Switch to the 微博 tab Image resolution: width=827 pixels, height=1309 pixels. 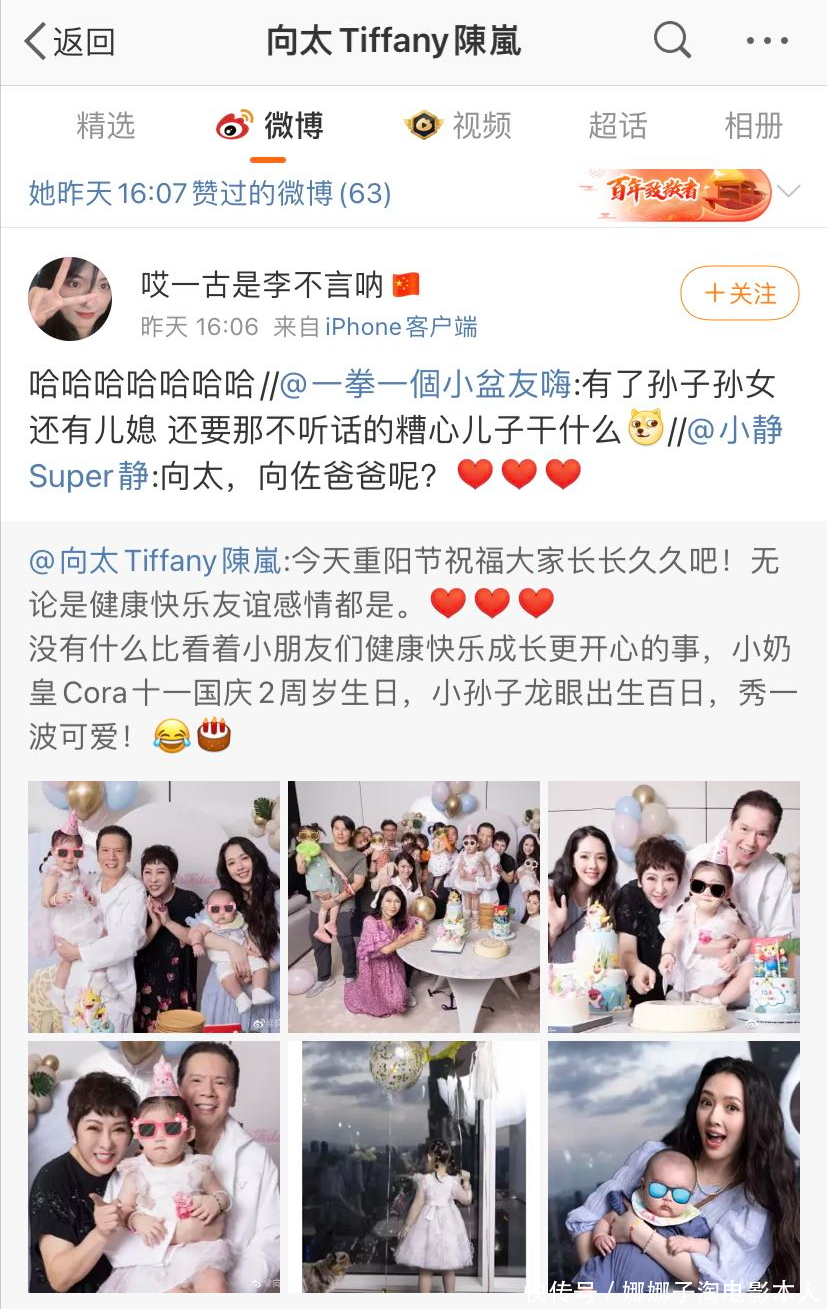[270, 126]
